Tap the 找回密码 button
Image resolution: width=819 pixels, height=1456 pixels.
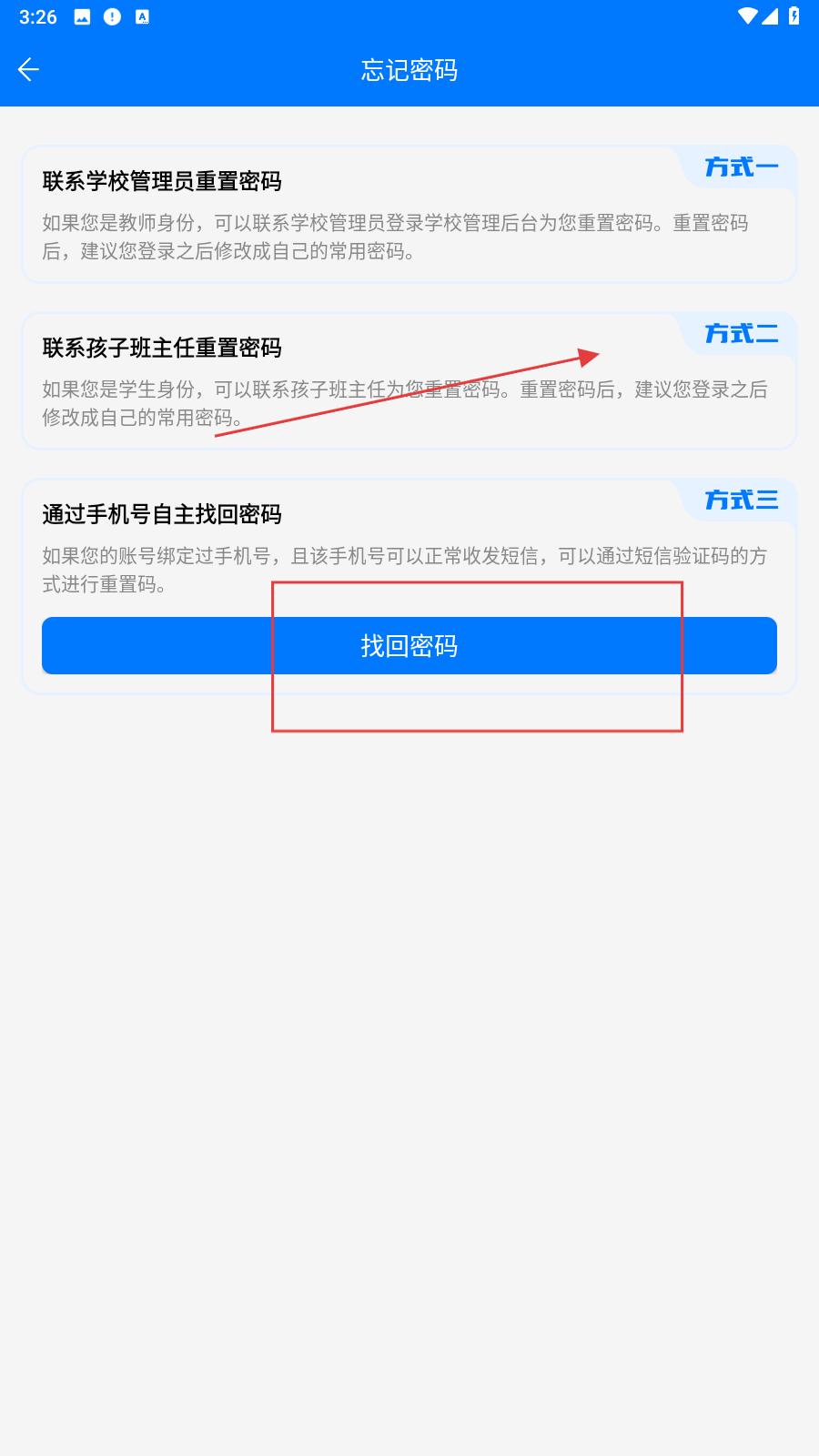coord(409,646)
